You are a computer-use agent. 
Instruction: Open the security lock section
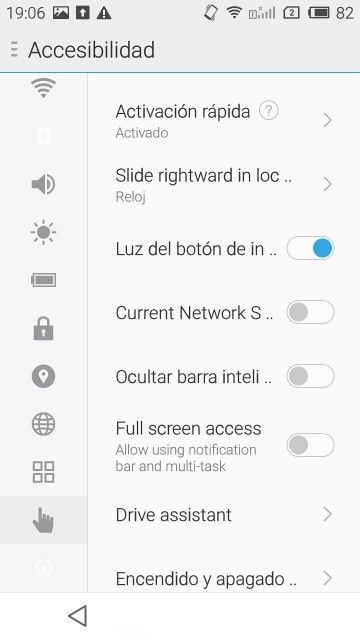click(x=43, y=328)
